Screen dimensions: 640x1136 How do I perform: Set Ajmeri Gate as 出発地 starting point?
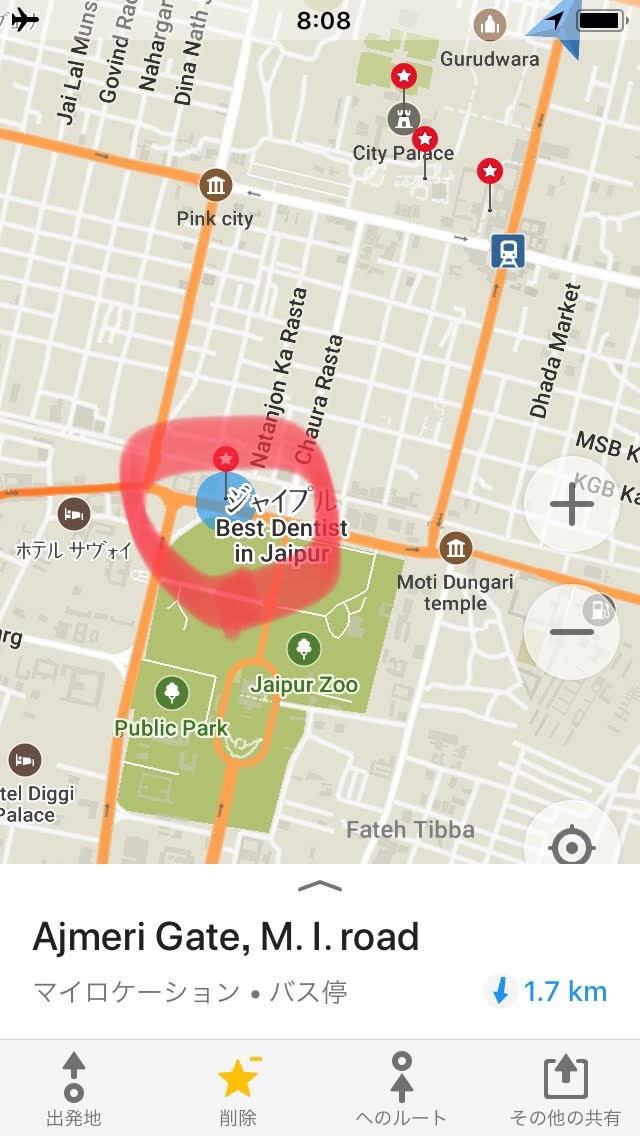coord(74,1088)
